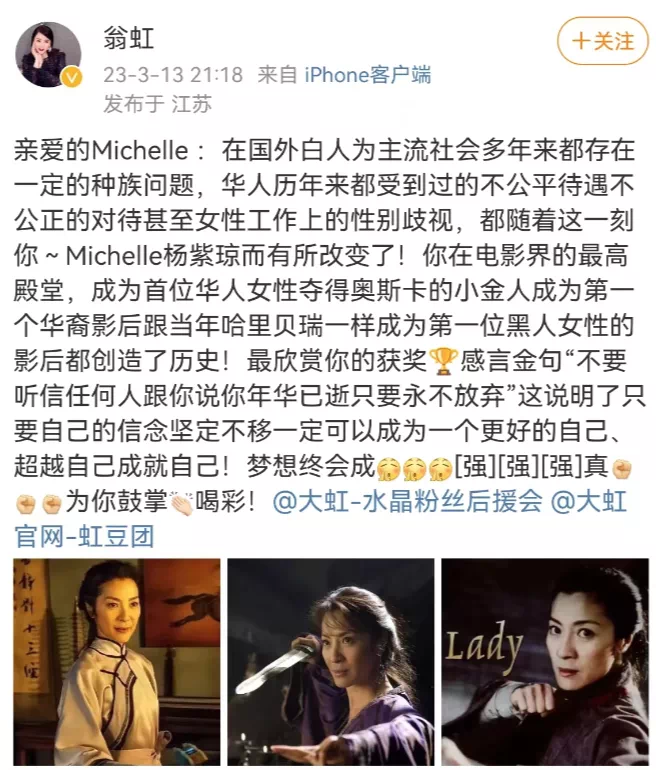Screen dimensions: 656x770
Task: Open the @大虹官网-虹豆团 mention
Action: pyautogui.click(x=85, y=535)
